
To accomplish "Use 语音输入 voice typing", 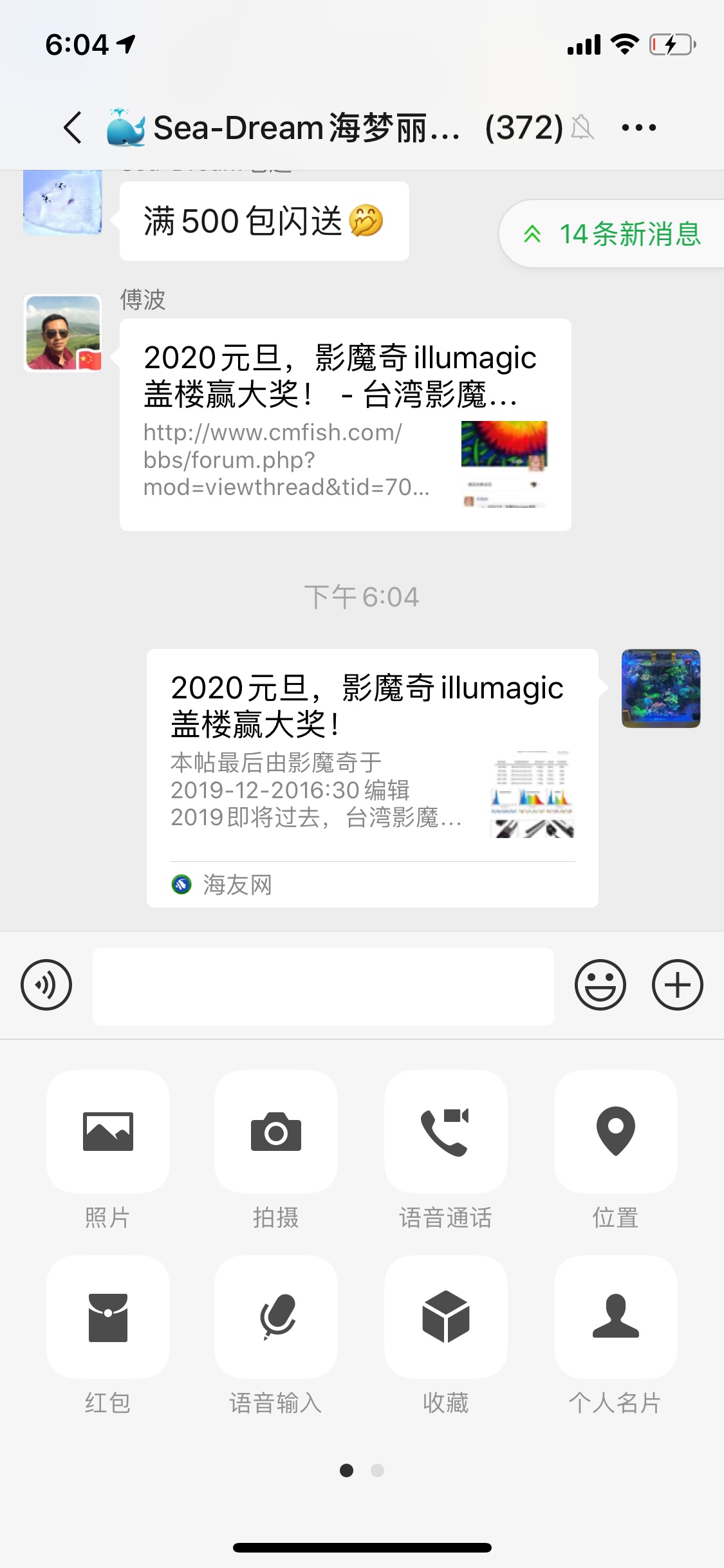I will [x=276, y=1317].
